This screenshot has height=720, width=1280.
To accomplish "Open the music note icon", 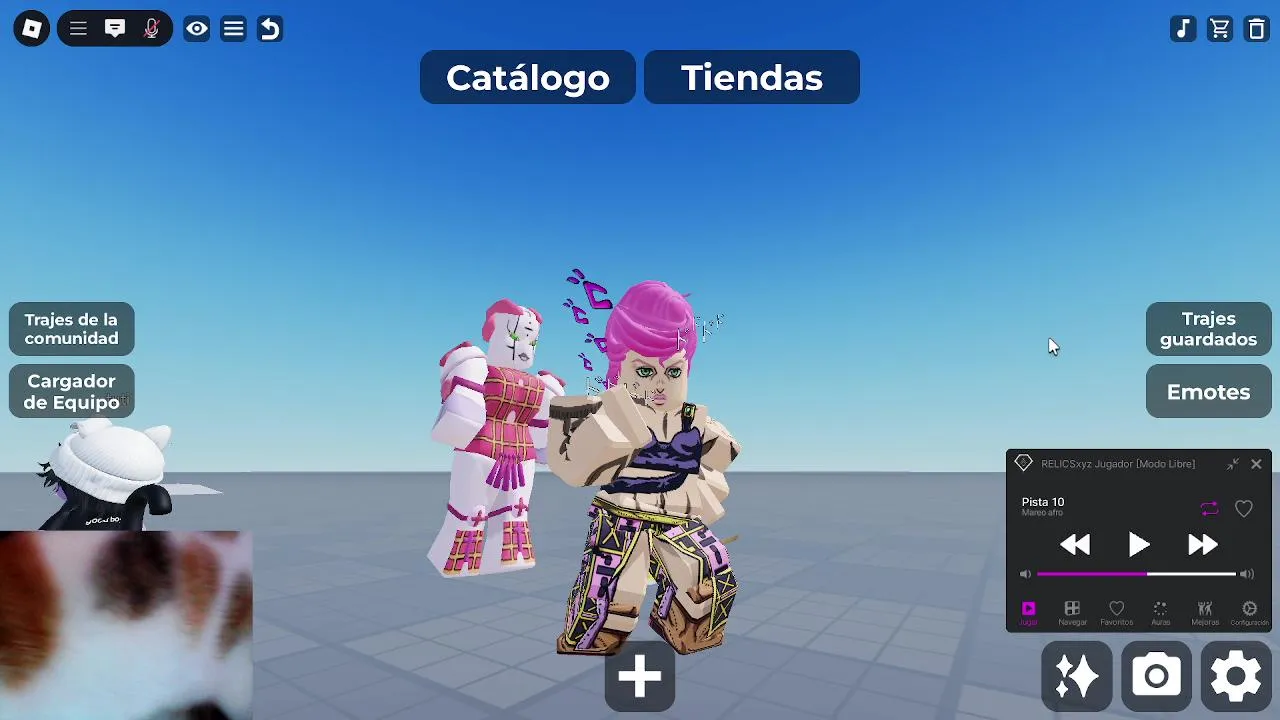I will [1183, 29].
